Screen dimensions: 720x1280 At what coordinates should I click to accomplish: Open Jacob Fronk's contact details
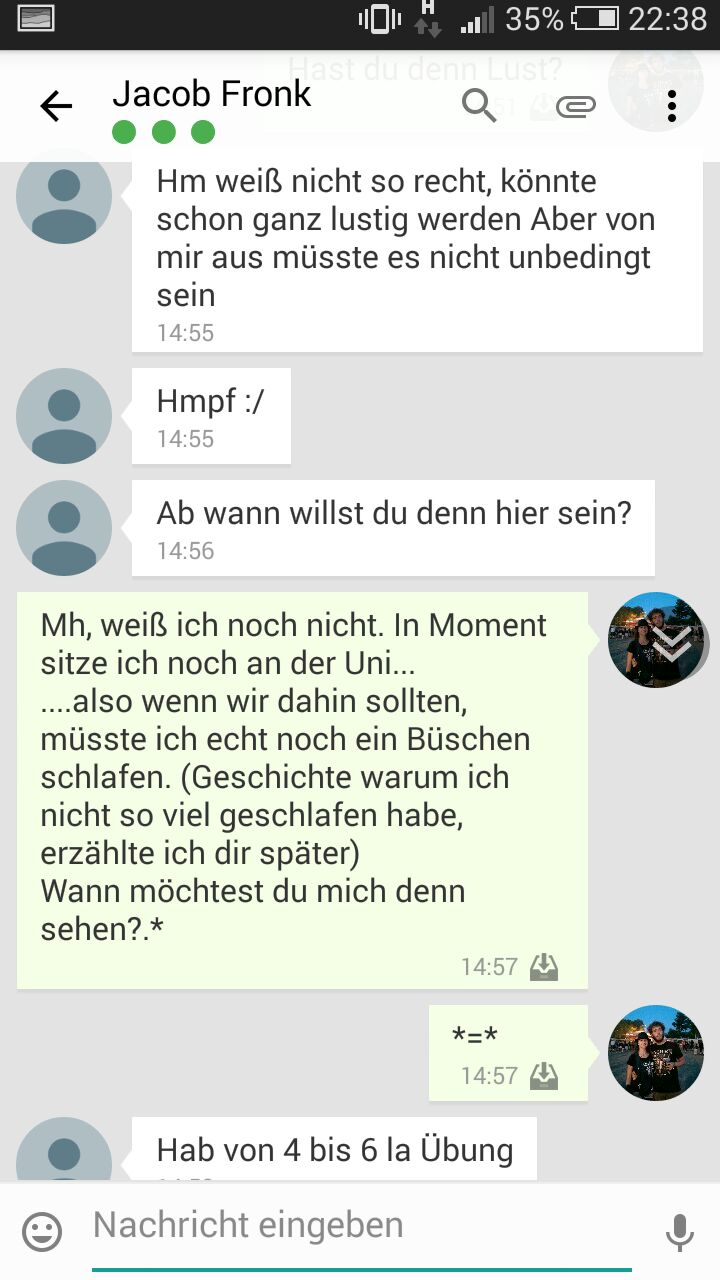point(211,94)
